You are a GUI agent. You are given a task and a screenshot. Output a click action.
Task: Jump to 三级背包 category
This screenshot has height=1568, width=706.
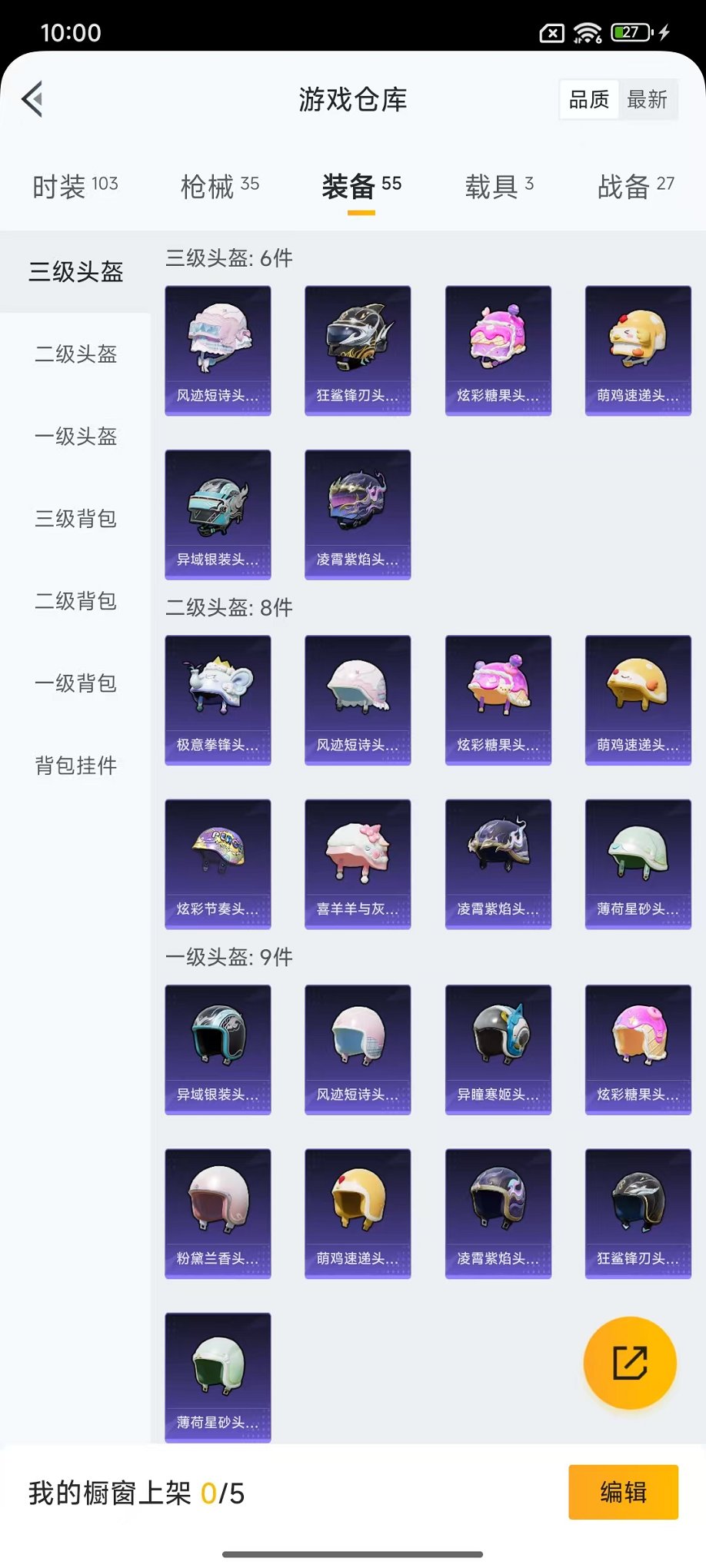[x=75, y=519]
